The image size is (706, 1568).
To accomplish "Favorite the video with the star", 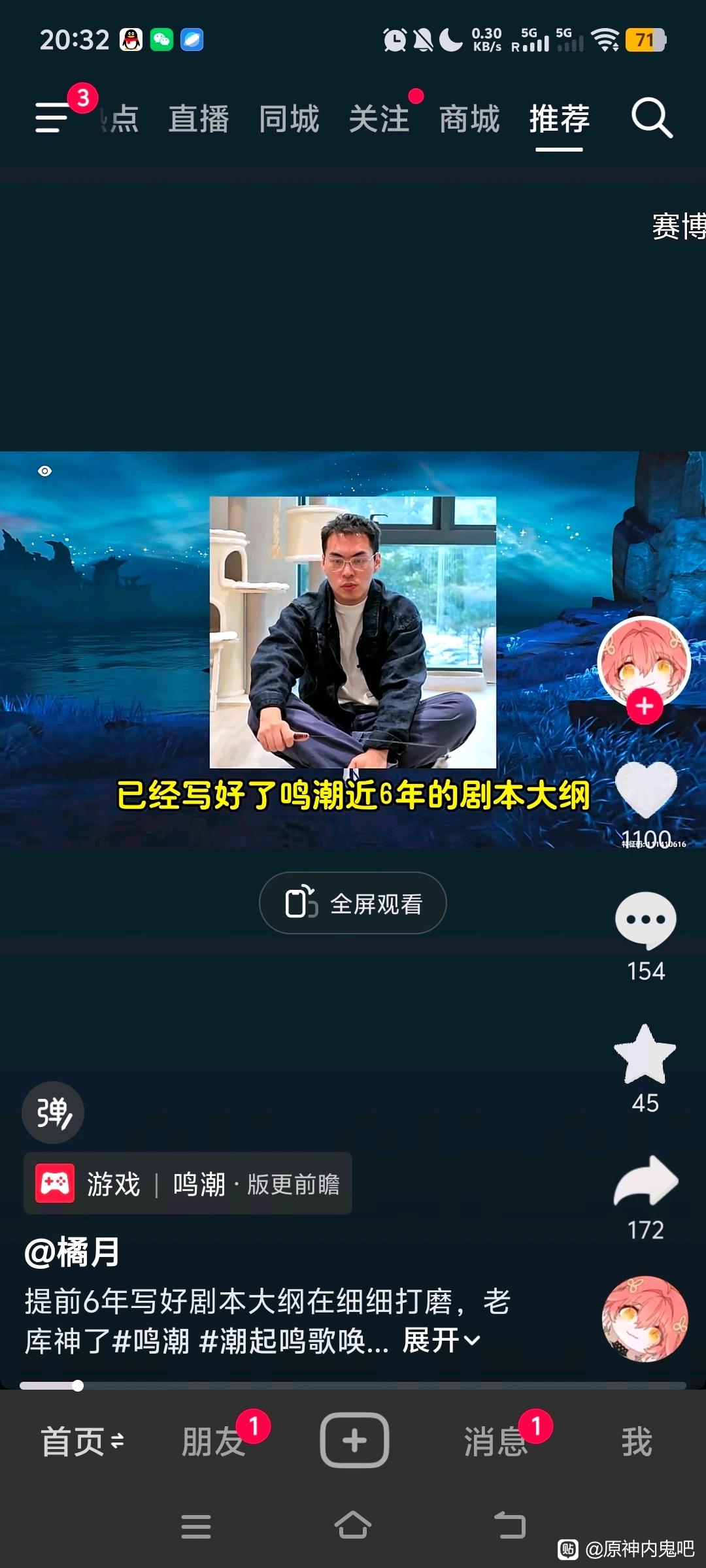I will pos(645,1053).
